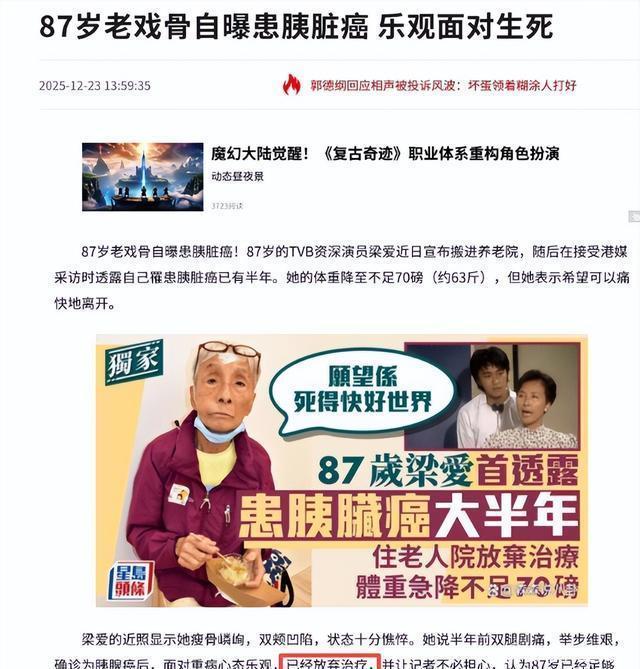The height and width of the screenshot is (669, 640).
Task: View the 梁爱 pancreatic cancer news image
Action: pyautogui.click(x=342, y=471)
